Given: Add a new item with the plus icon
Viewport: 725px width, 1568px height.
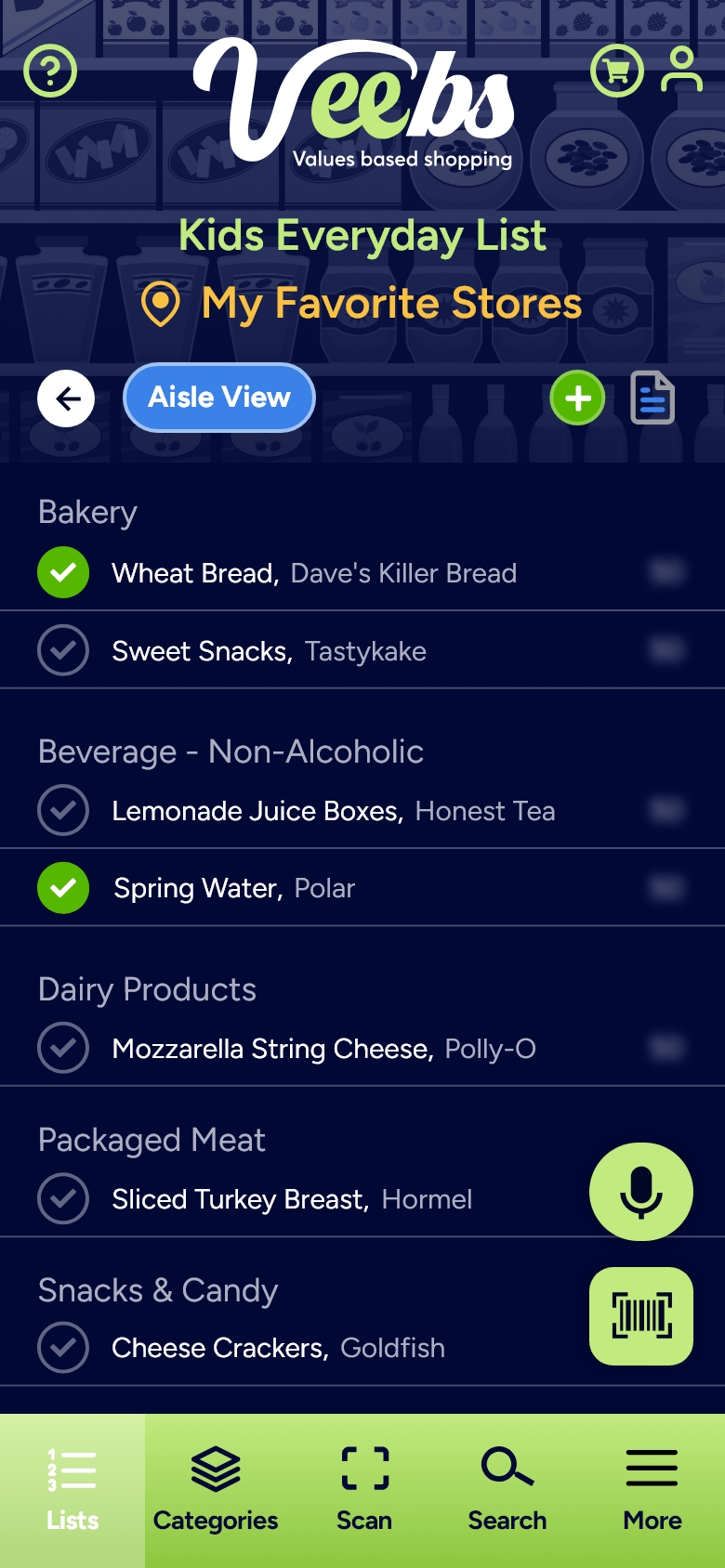Looking at the screenshot, I should click(577, 398).
